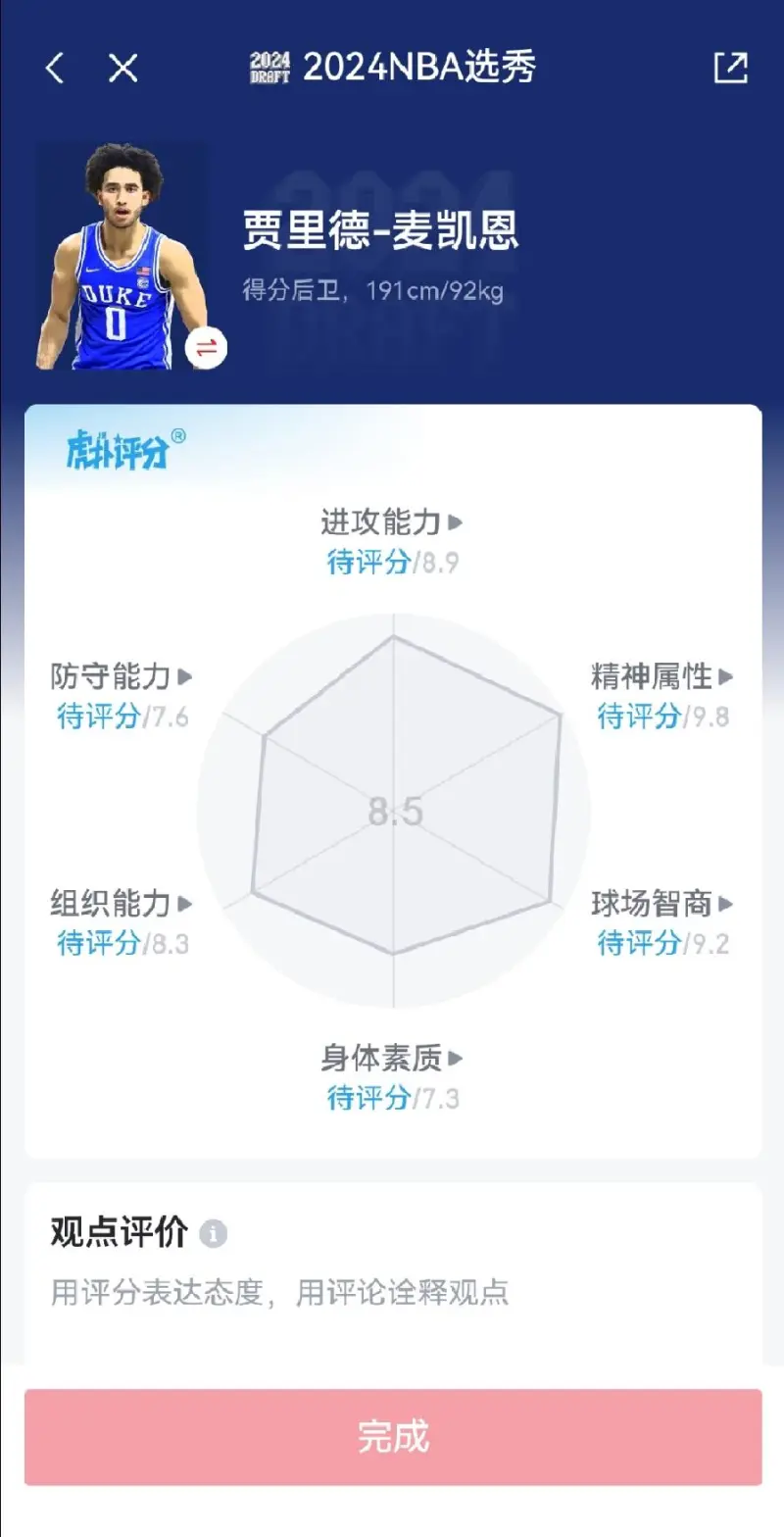Image resolution: width=784 pixels, height=1537 pixels.
Task: Rate 组织能力 attribute
Action: pyautogui.click(x=98, y=943)
